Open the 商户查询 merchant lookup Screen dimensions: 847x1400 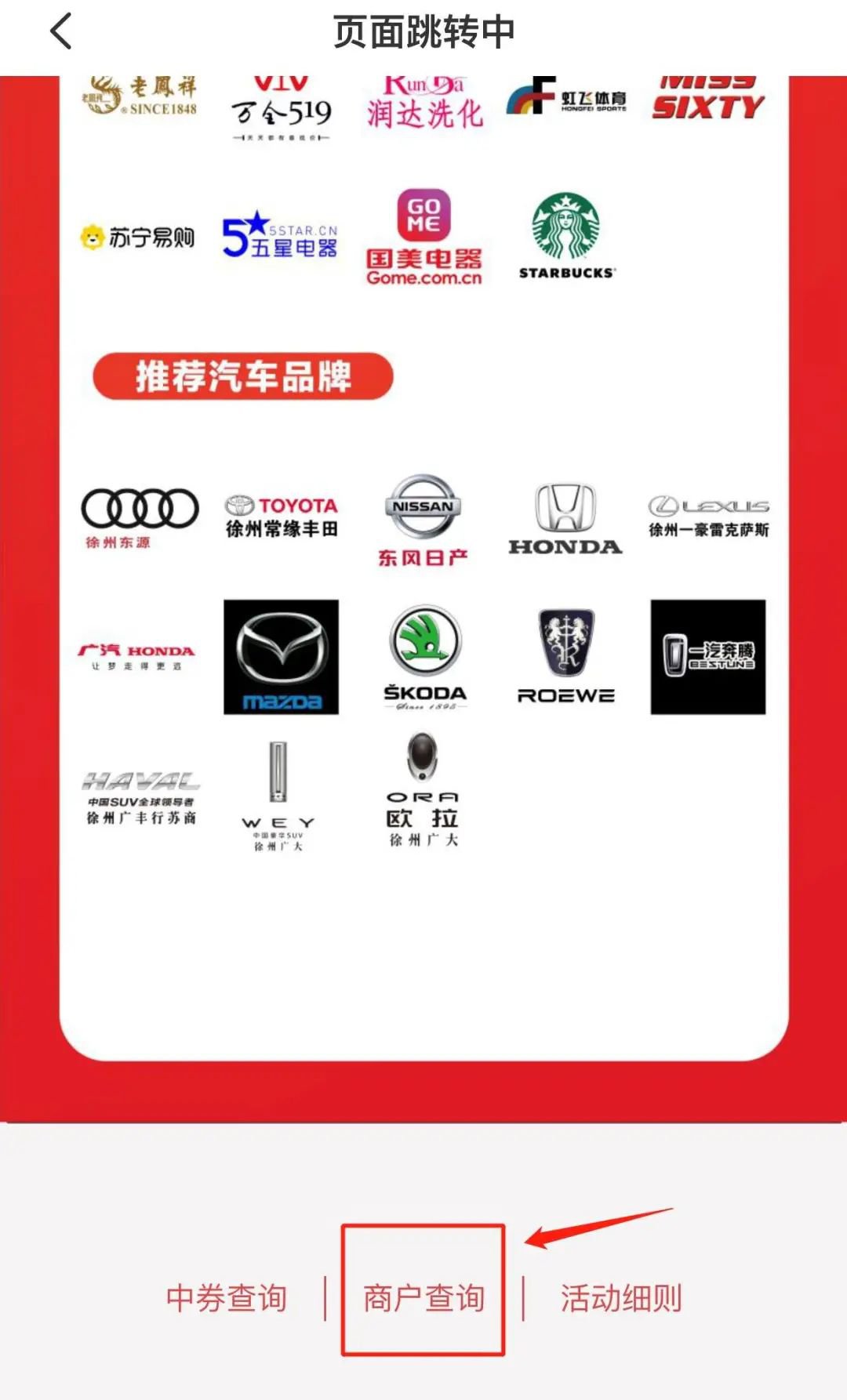[423, 1298]
